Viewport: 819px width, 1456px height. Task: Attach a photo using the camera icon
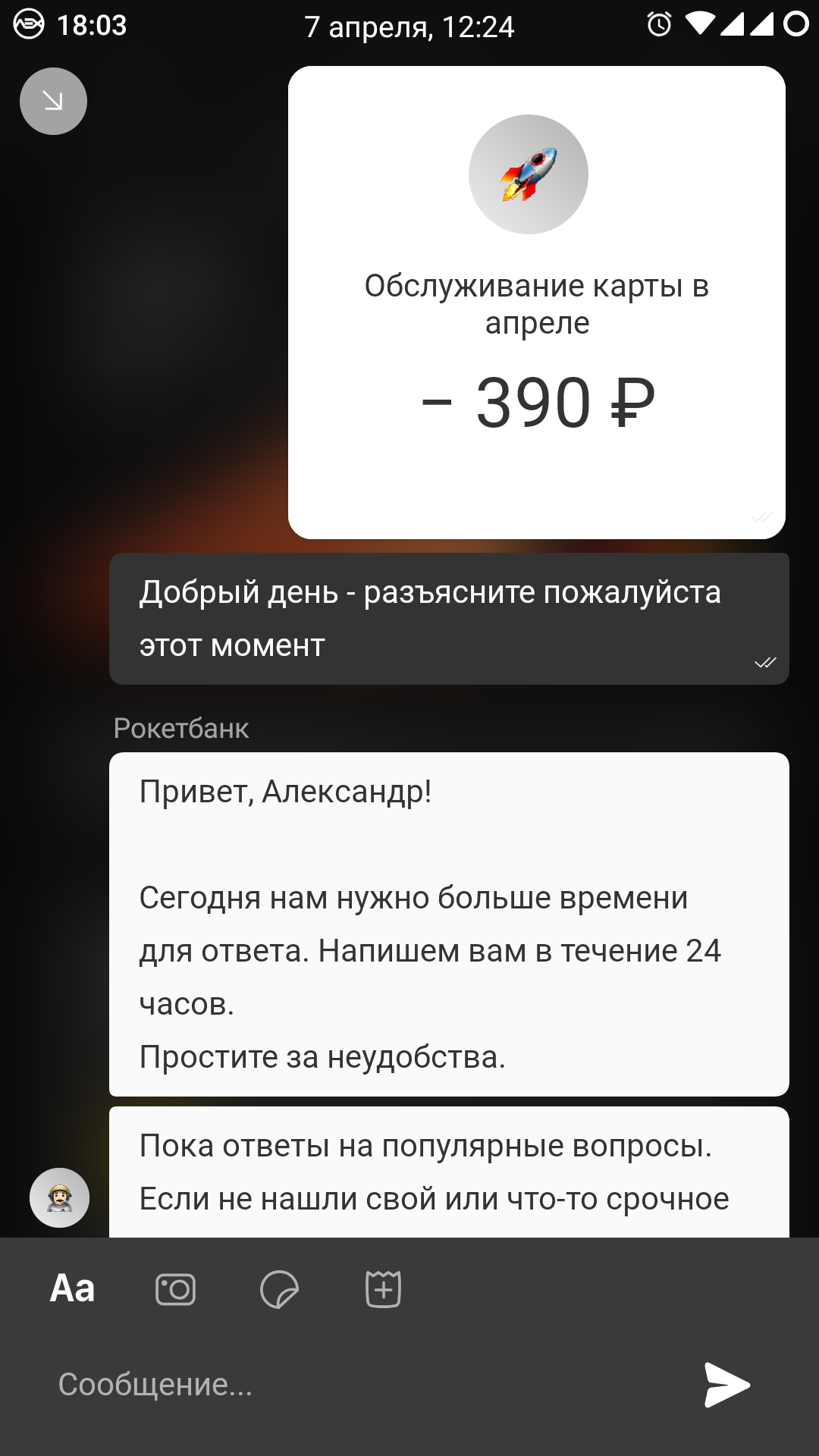tap(175, 1288)
